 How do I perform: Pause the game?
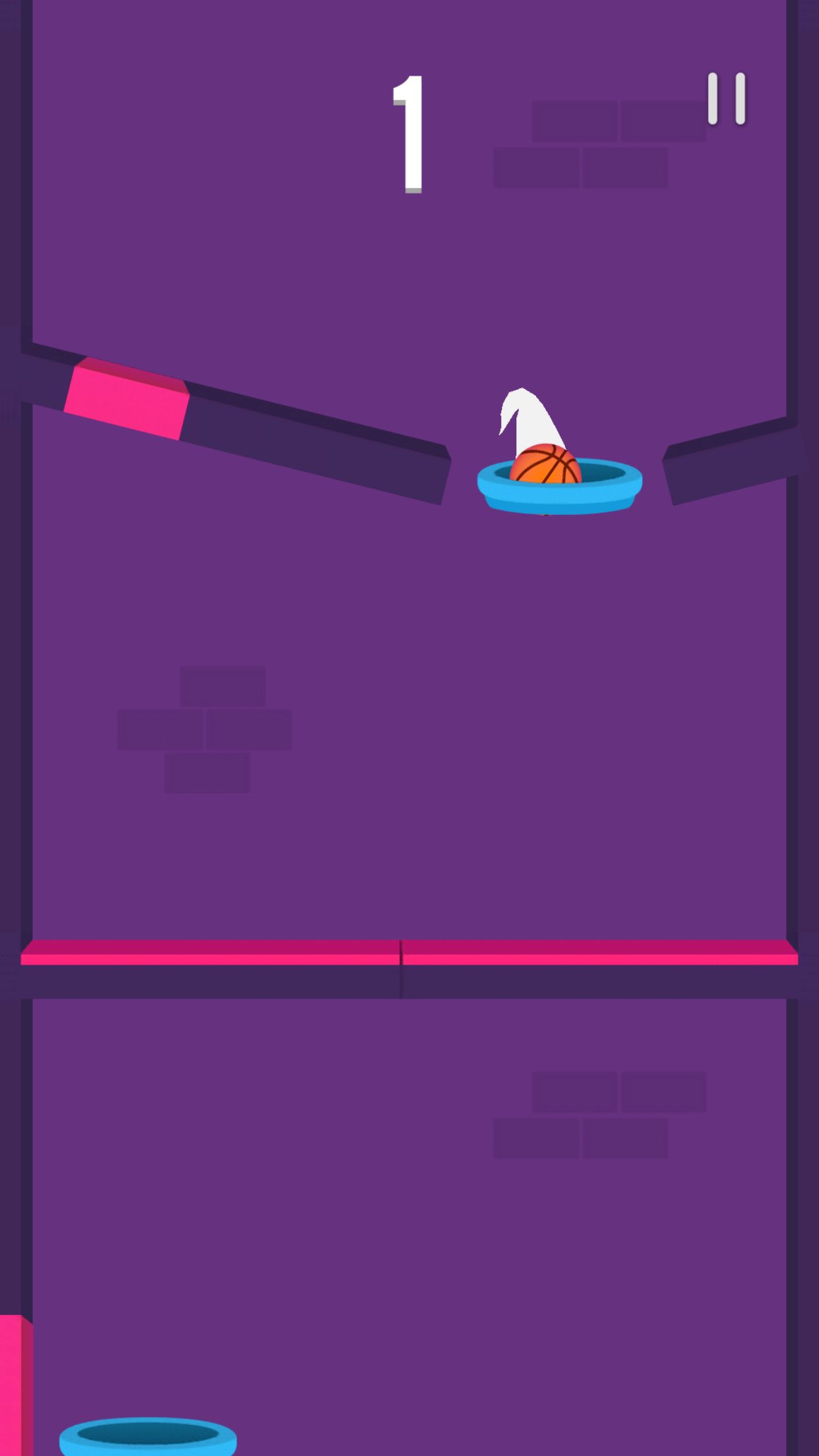click(726, 99)
